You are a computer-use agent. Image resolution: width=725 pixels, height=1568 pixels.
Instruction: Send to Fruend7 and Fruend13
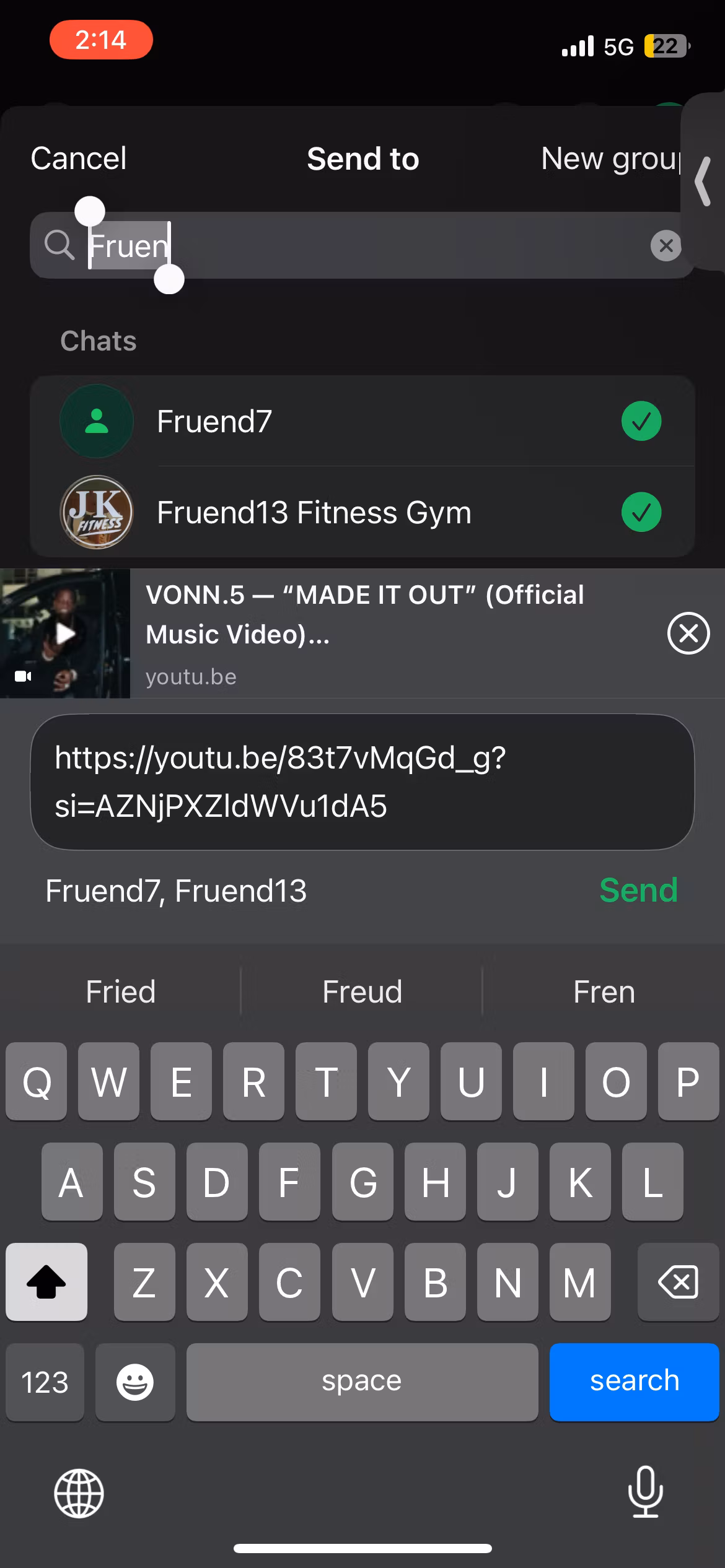638,891
